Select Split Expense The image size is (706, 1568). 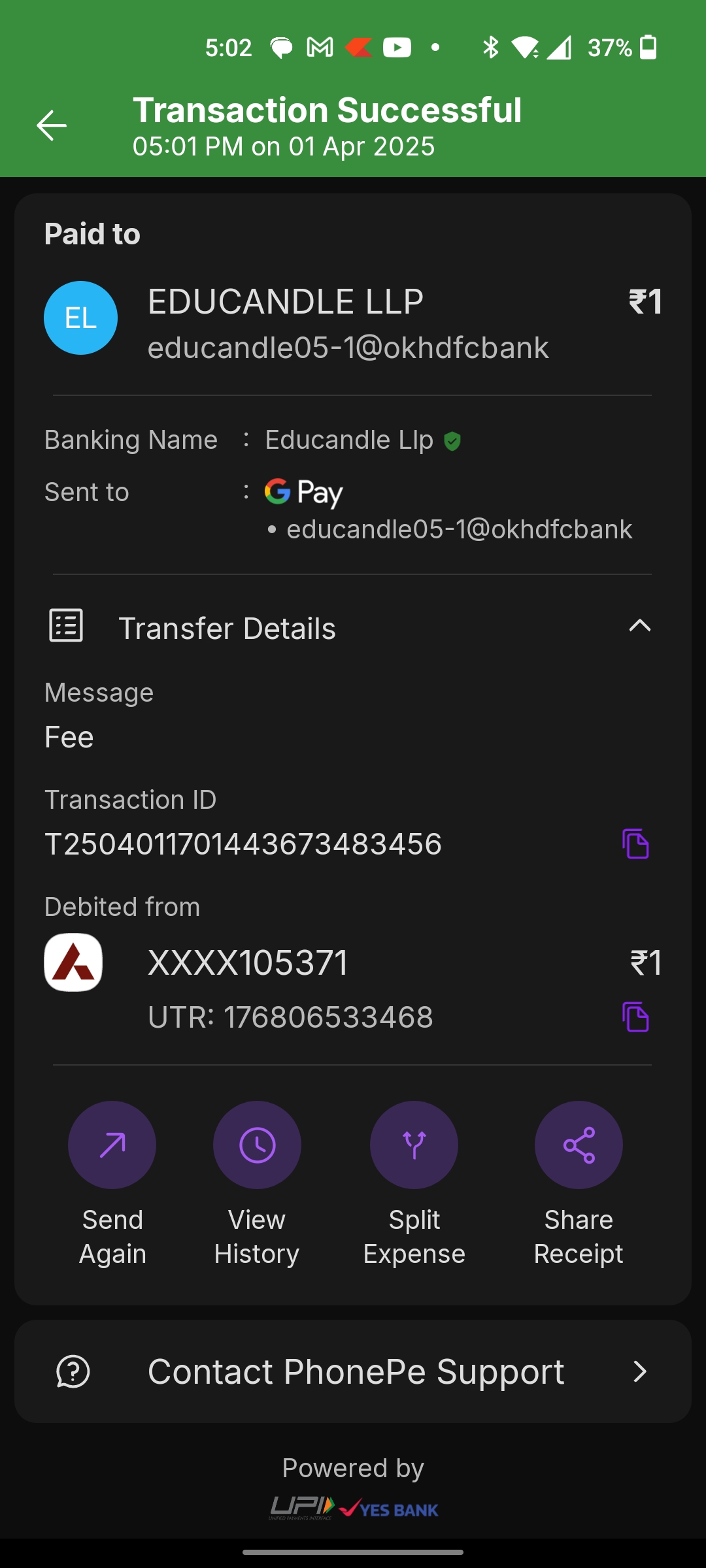click(414, 1145)
